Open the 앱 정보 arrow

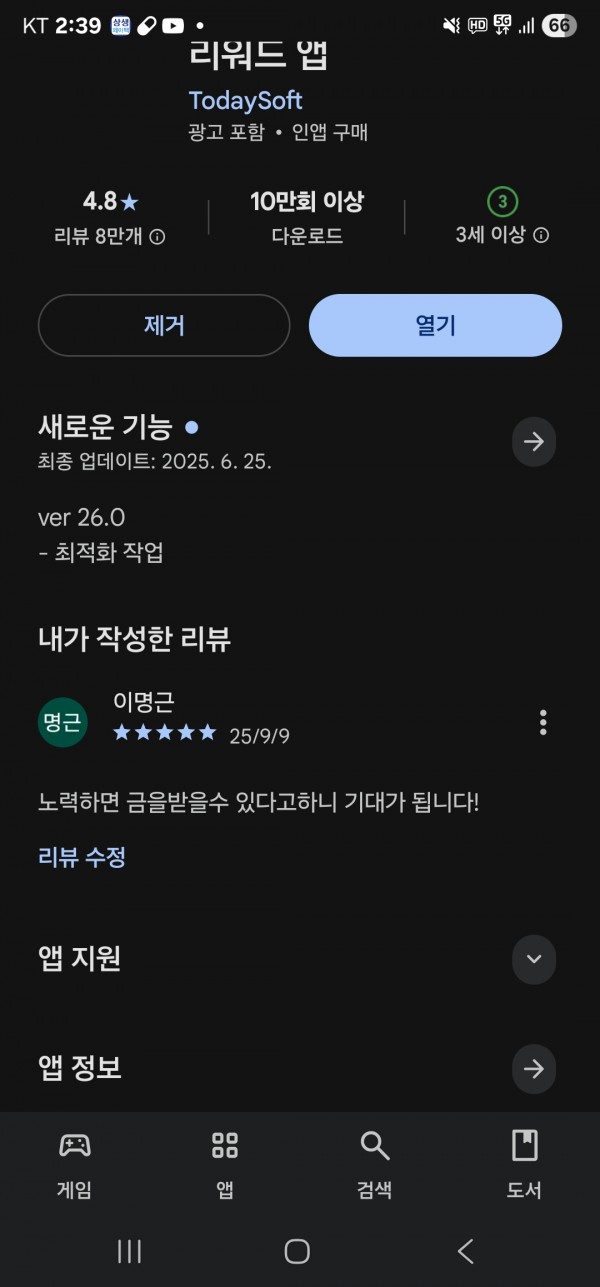coord(534,1069)
